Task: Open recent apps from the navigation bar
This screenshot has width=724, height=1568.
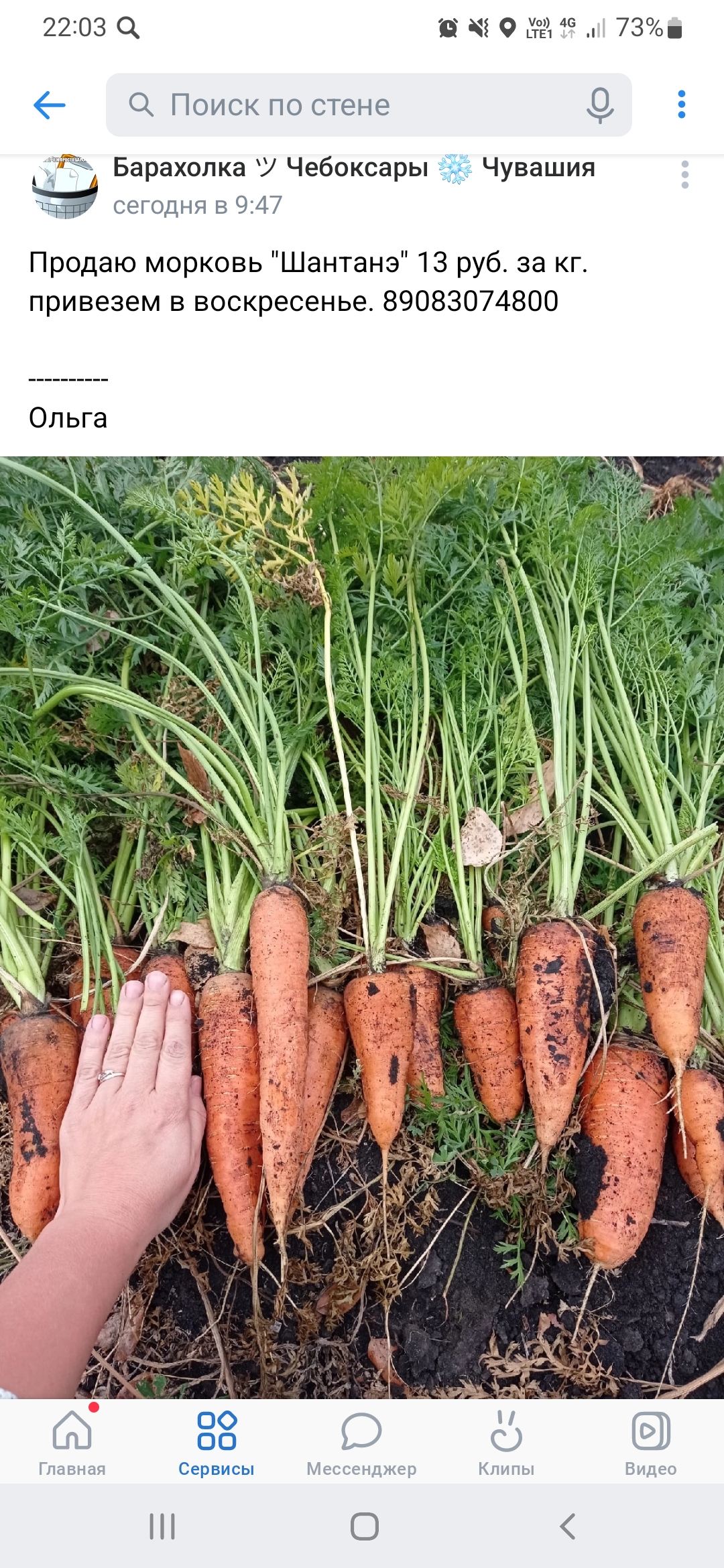Action: click(162, 1526)
